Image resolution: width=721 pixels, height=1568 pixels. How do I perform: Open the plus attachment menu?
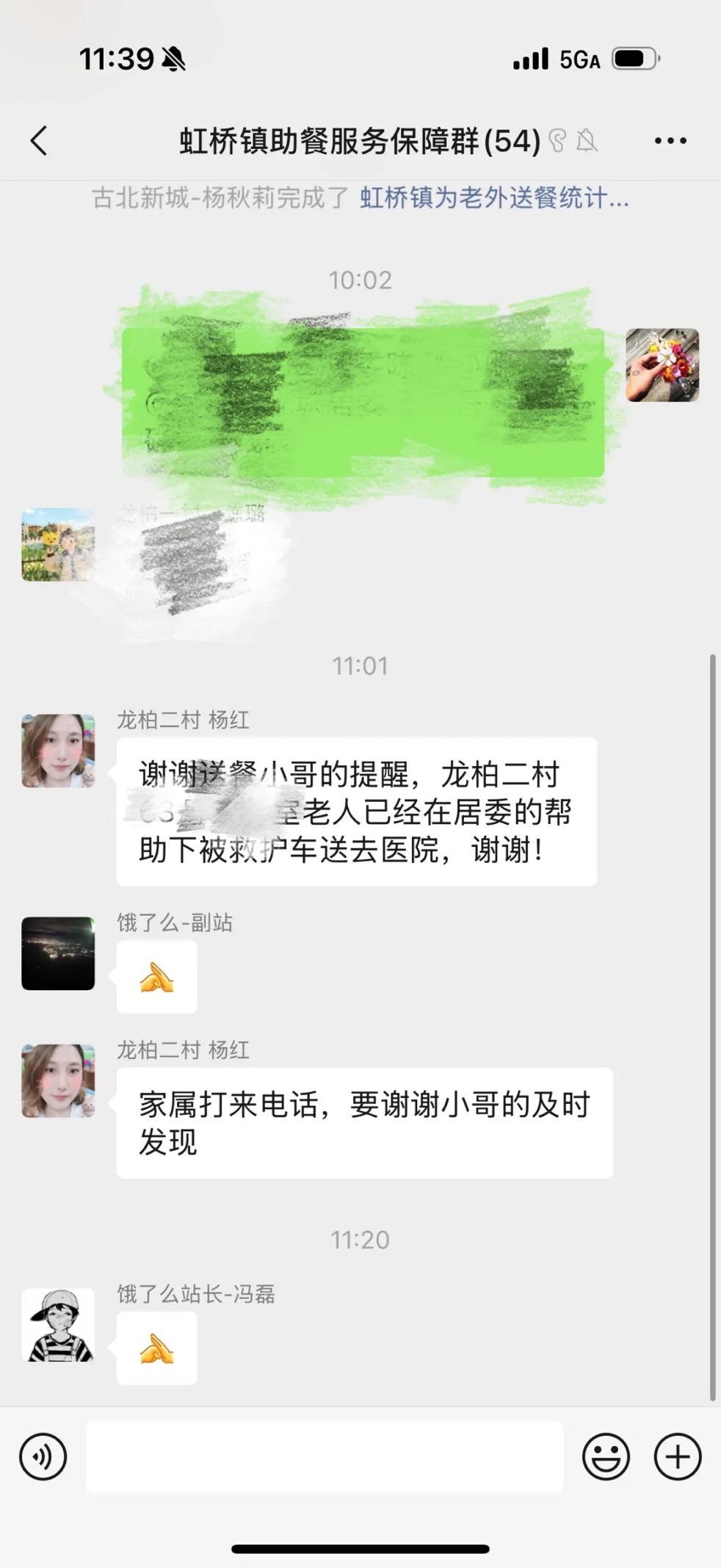[x=677, y=1456]
